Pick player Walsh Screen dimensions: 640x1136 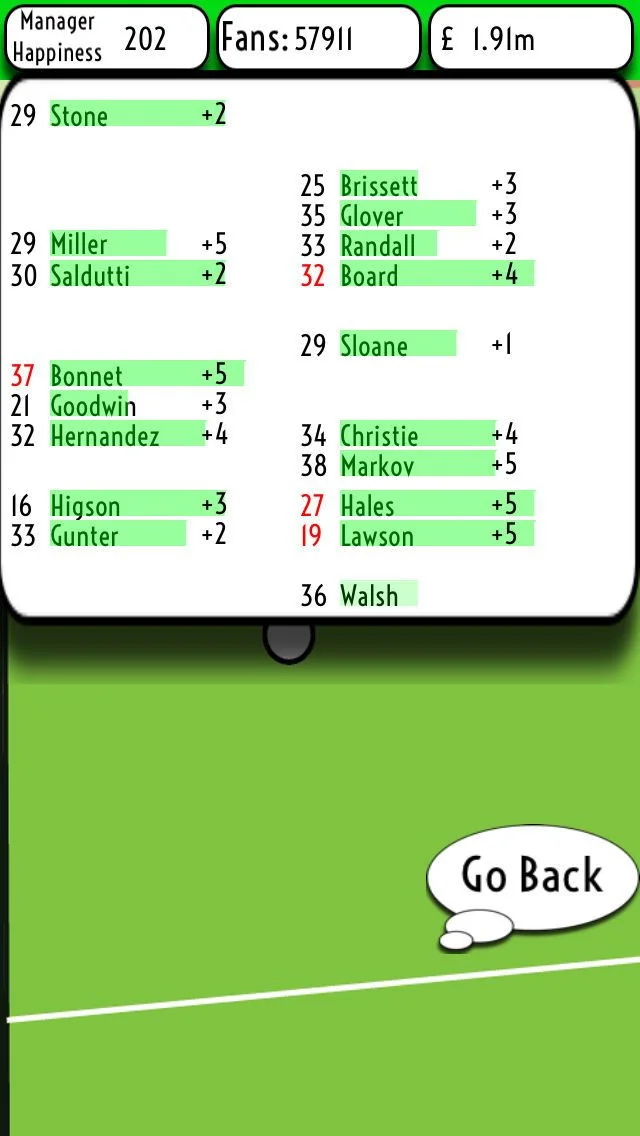point(359,595)
